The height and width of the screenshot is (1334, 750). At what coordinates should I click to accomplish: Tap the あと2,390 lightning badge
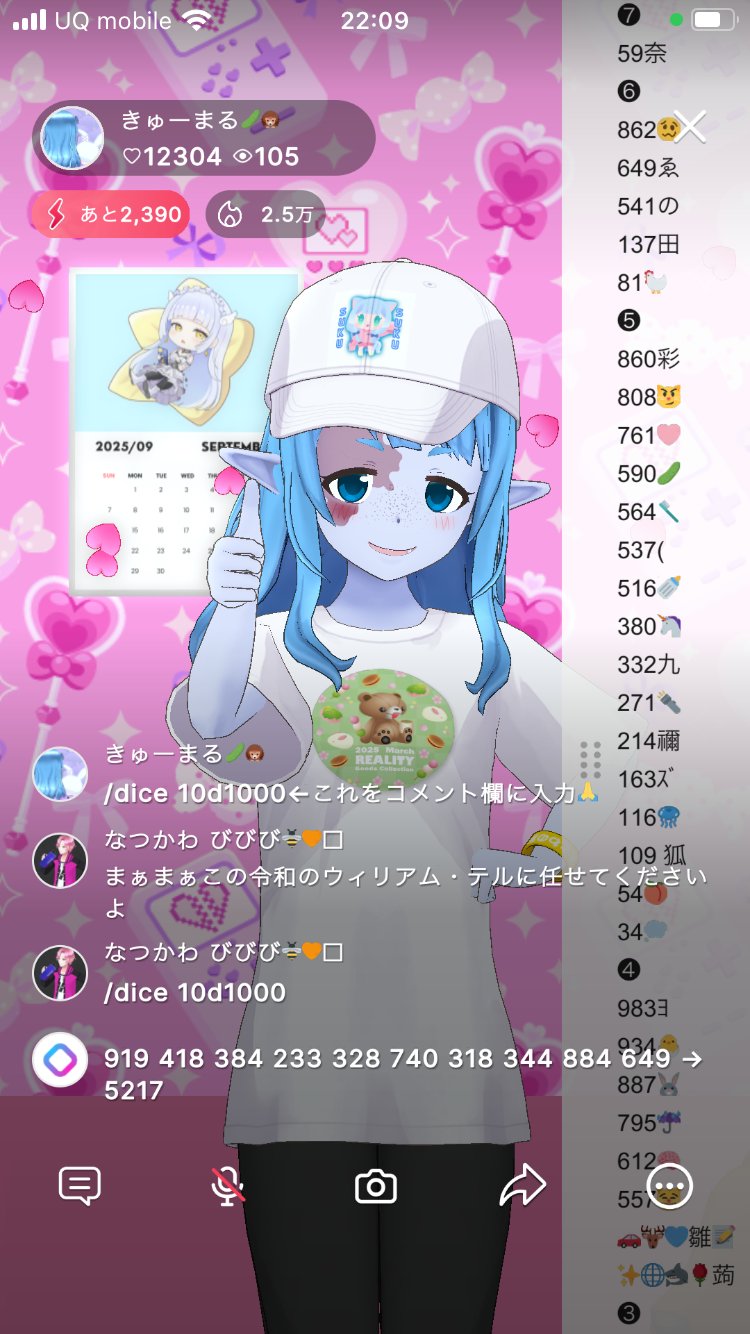point(109,214)
